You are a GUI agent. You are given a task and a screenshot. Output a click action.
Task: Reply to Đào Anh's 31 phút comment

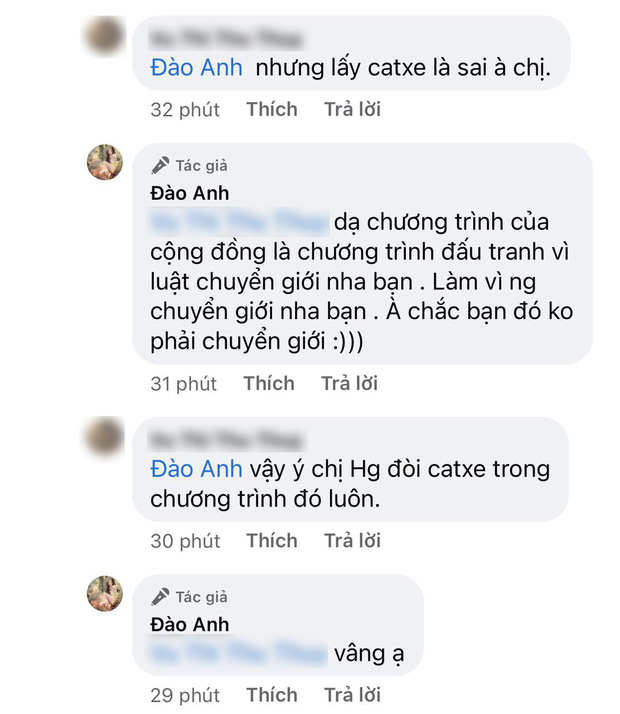349,383
